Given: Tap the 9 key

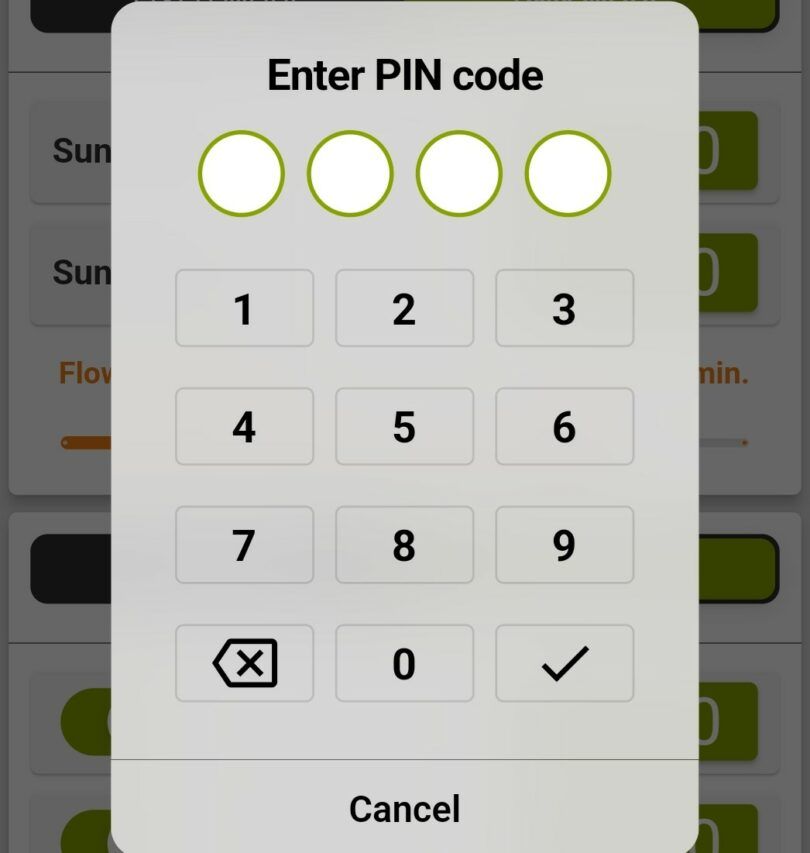Looking at the screenshot, I should pyautogui.click(x=564, y=545).
